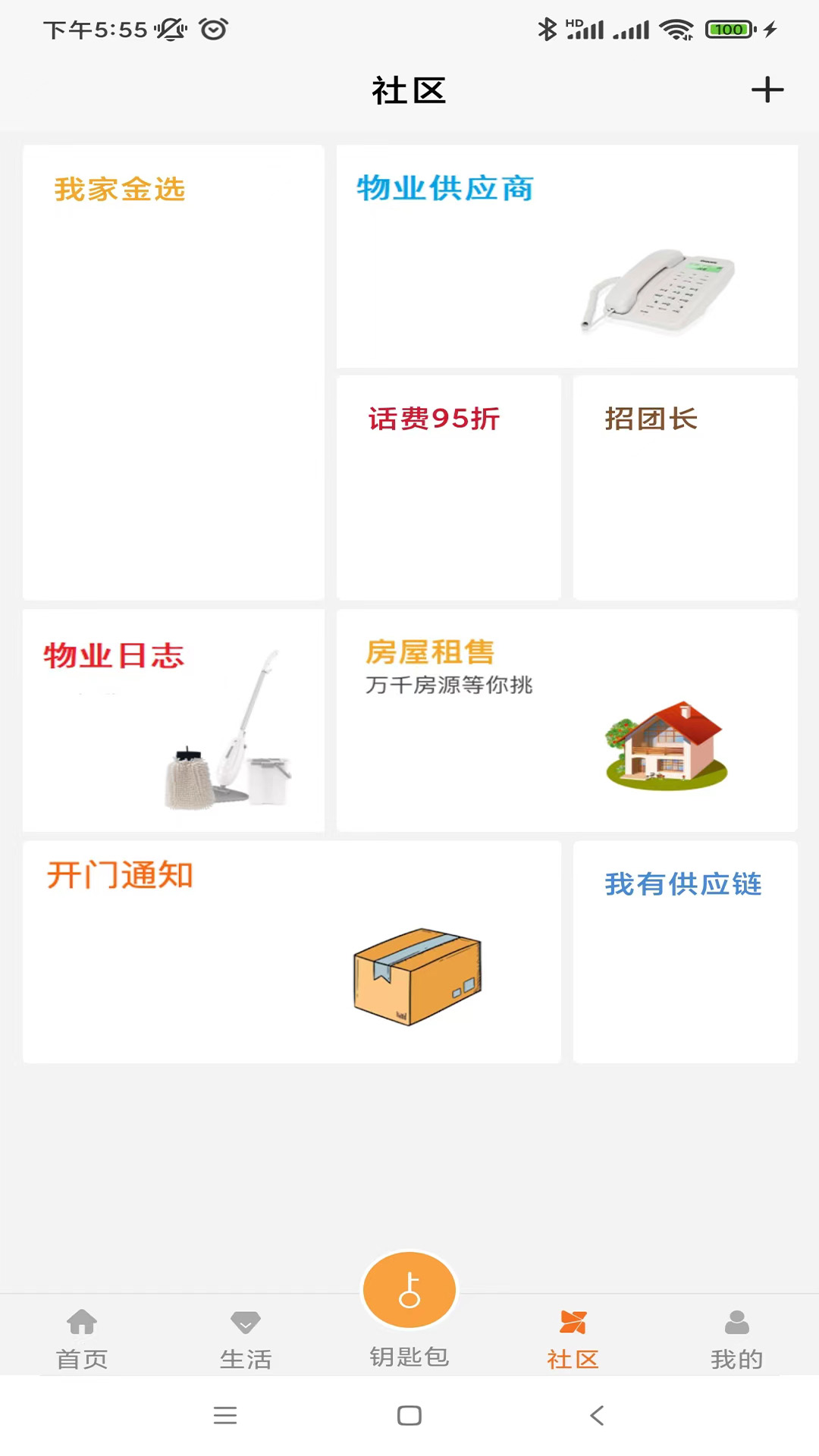Open the 物业供应商 card
Screen dimensions: 819x1456
click(x=566, y=256)
